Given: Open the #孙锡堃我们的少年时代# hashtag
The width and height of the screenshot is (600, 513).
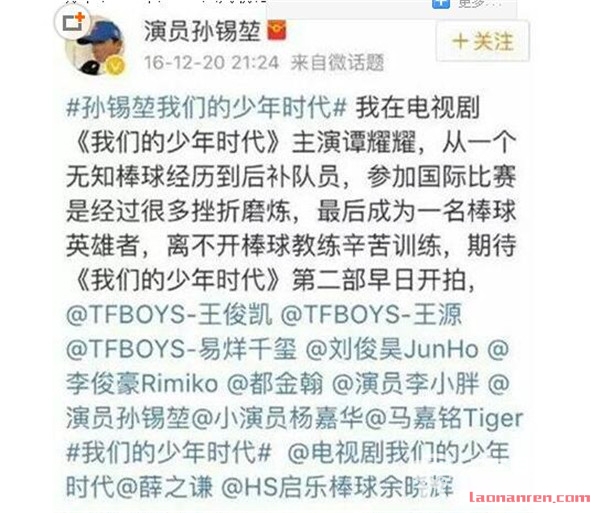Looking at the screenshot, I should [207, 105].
